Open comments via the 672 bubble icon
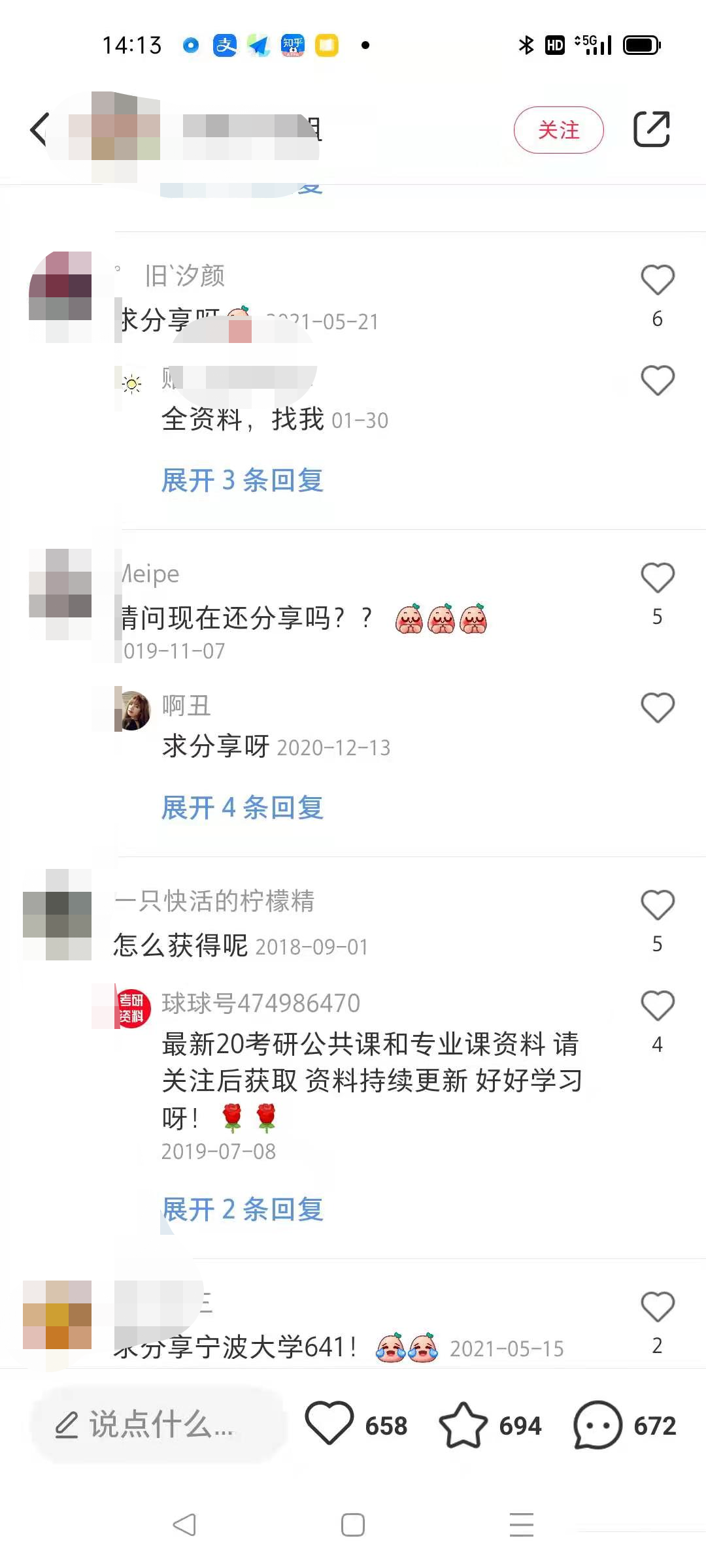This screenshot has height=1568, width=706. click(597, 1425)
